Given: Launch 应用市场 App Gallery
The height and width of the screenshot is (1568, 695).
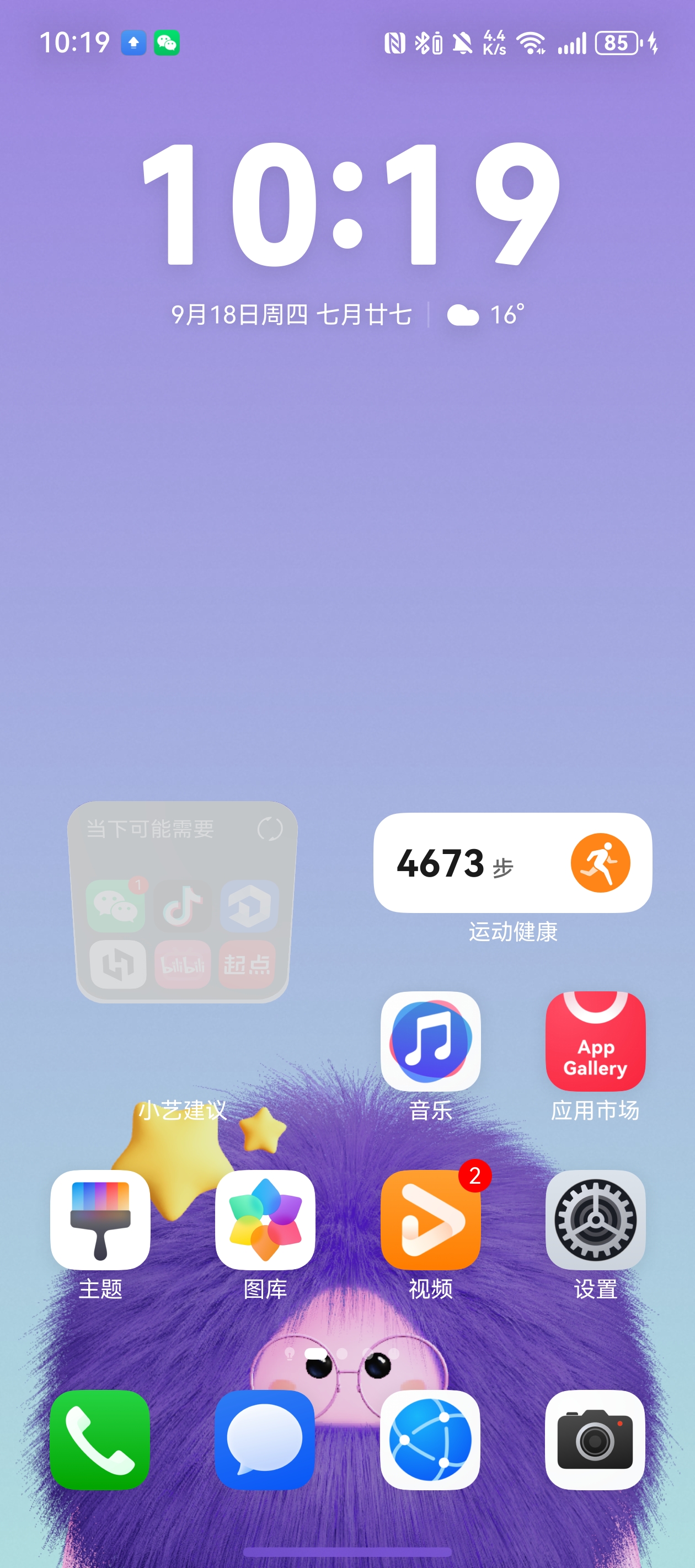Looking at the screenshot, I should coord(595,1041).
